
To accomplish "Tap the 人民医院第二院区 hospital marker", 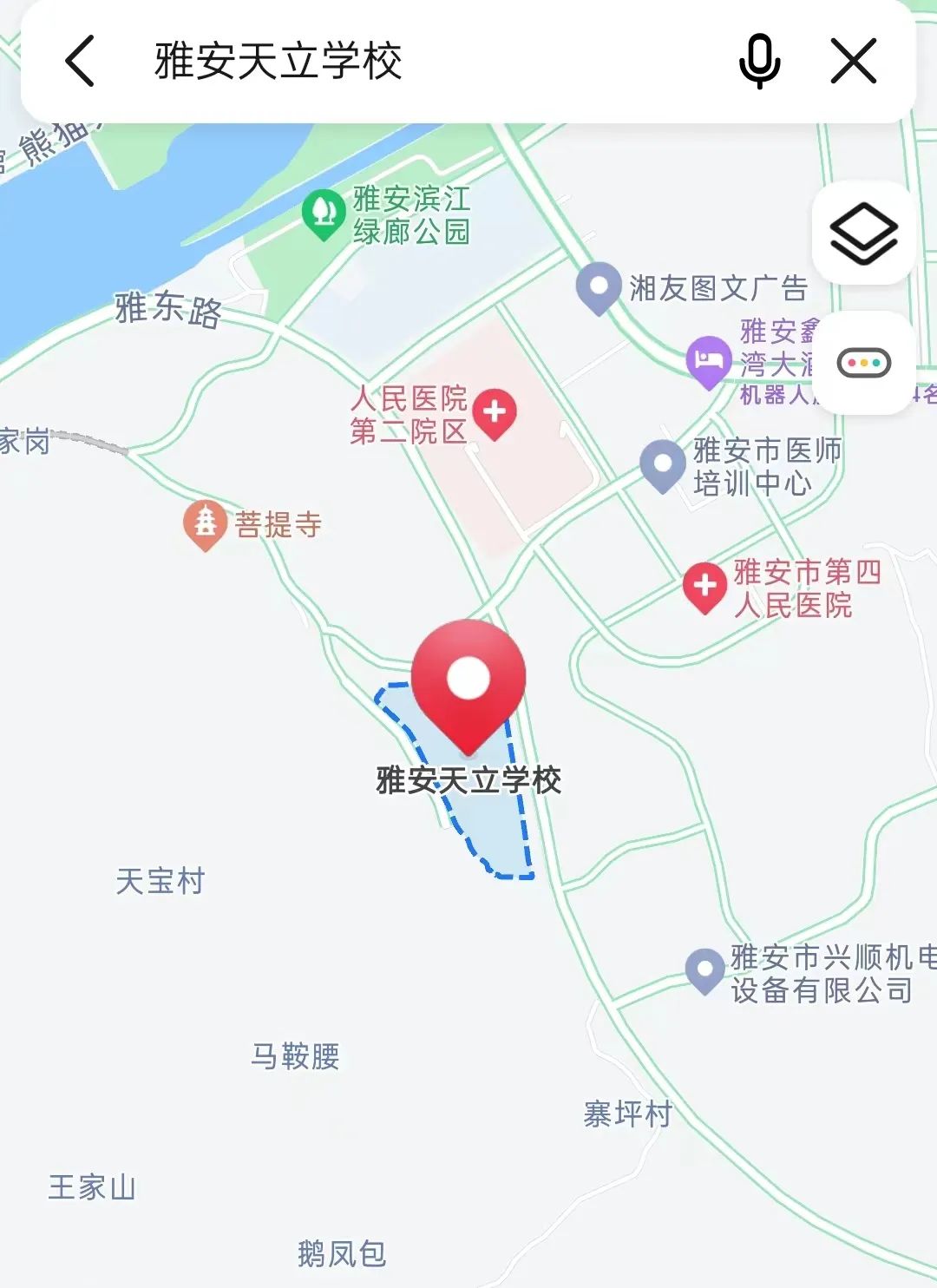I will (x=495, y=412).
